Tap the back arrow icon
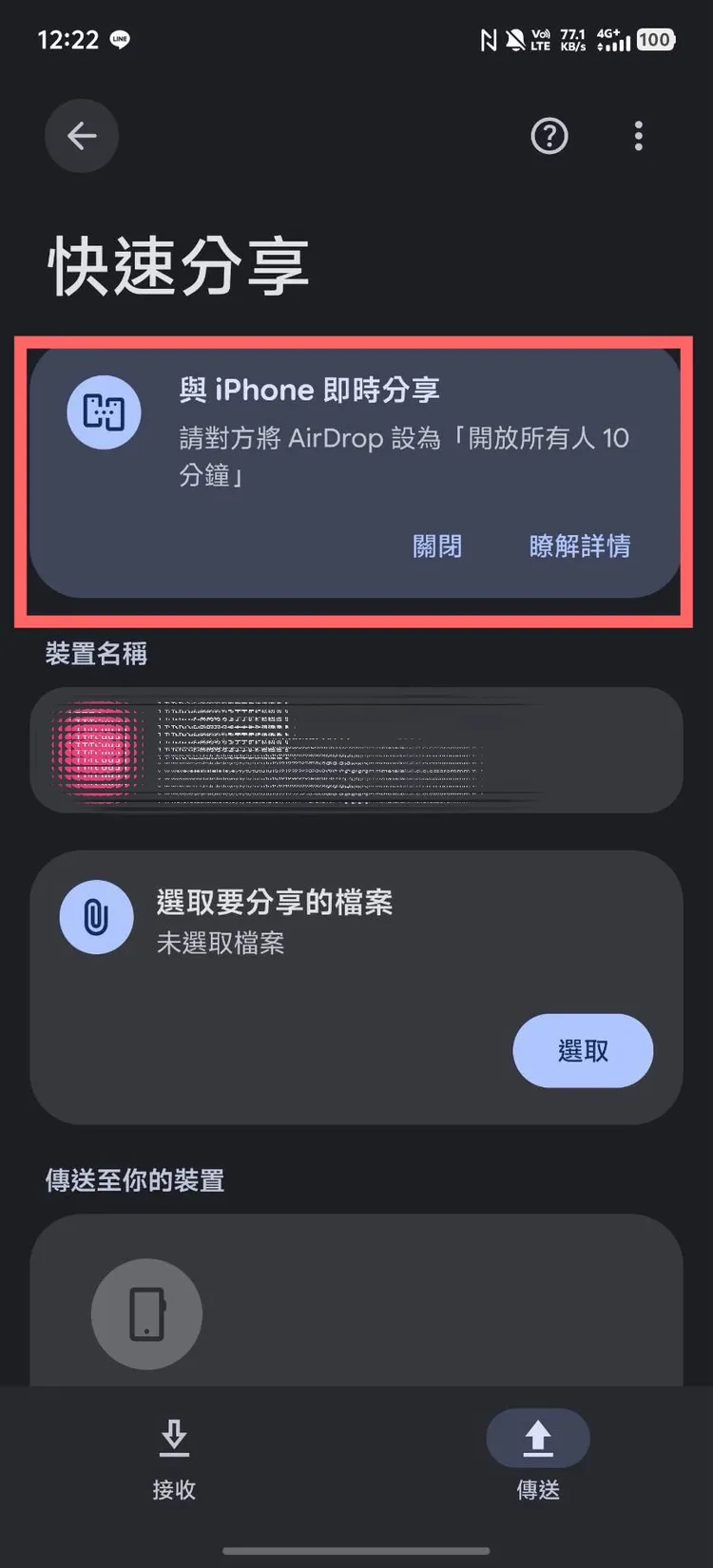 click(81, 136)
